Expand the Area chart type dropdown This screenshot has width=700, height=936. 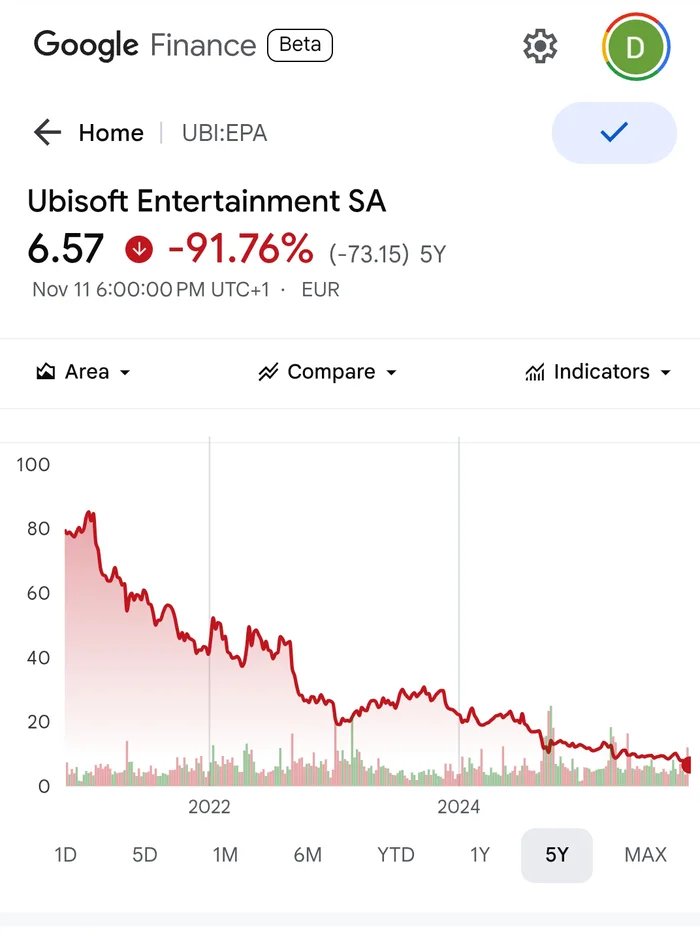click(x=84, y=372)
